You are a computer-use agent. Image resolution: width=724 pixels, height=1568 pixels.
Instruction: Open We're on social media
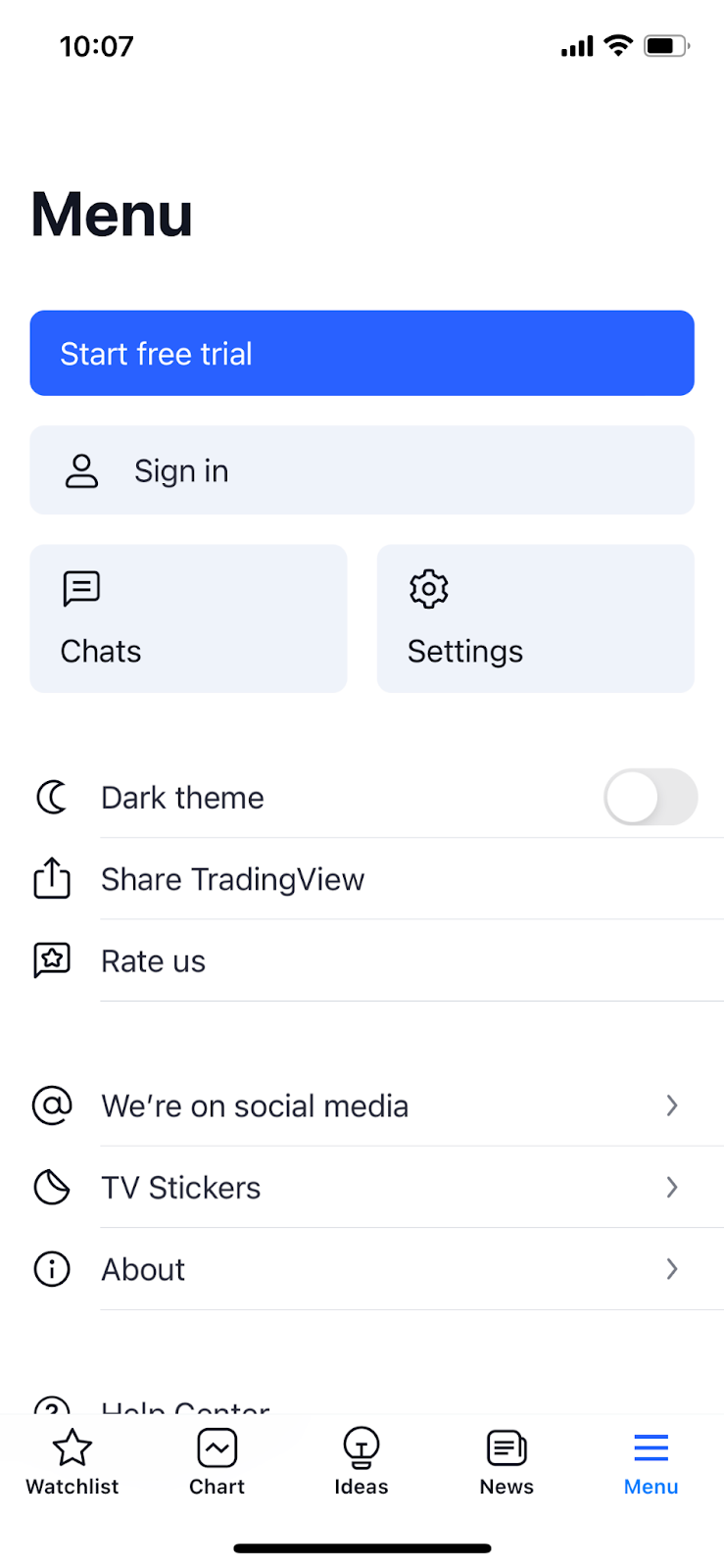click(x=362, y=1105)
